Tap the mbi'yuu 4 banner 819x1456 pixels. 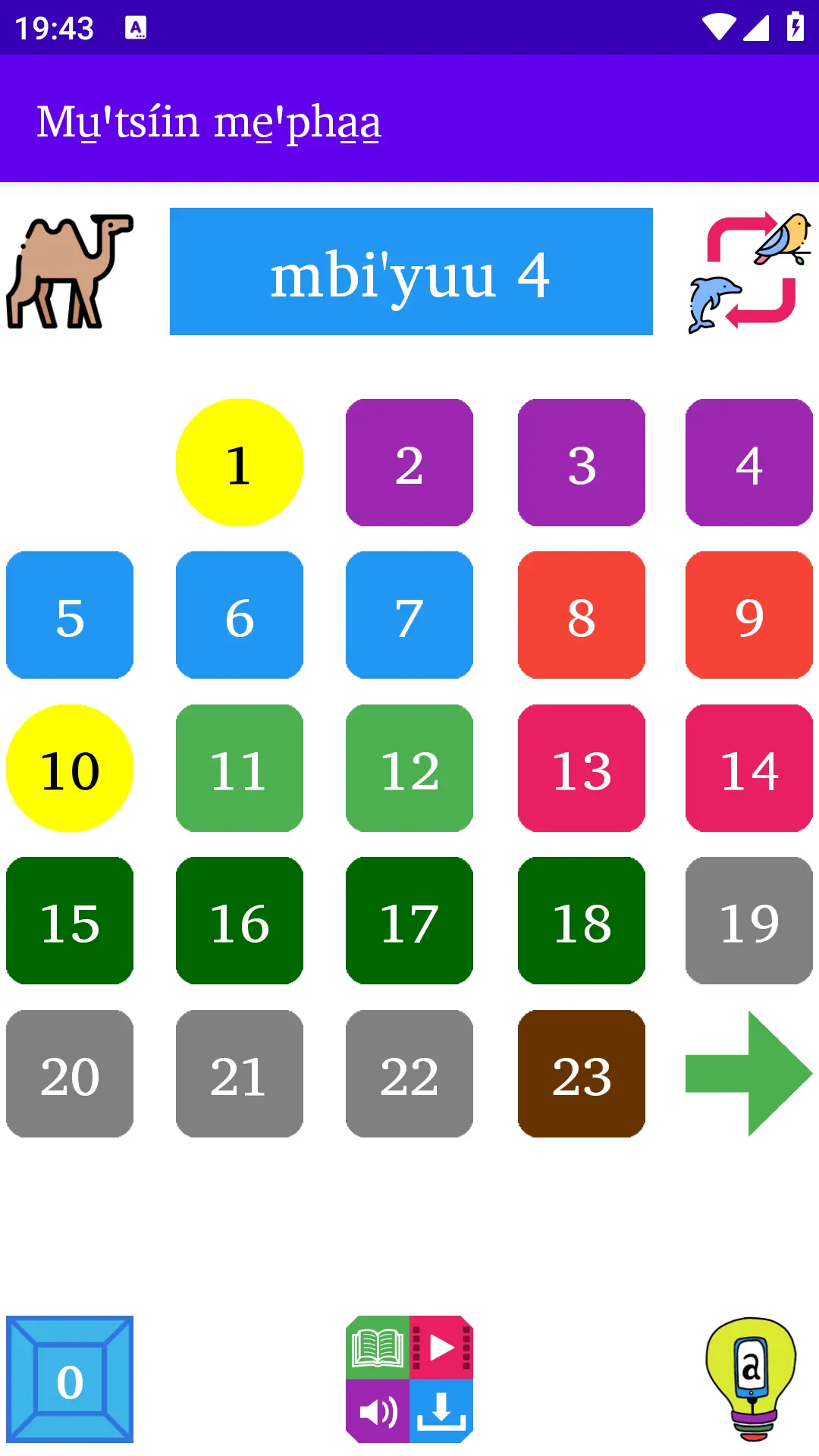pos(411,271)
